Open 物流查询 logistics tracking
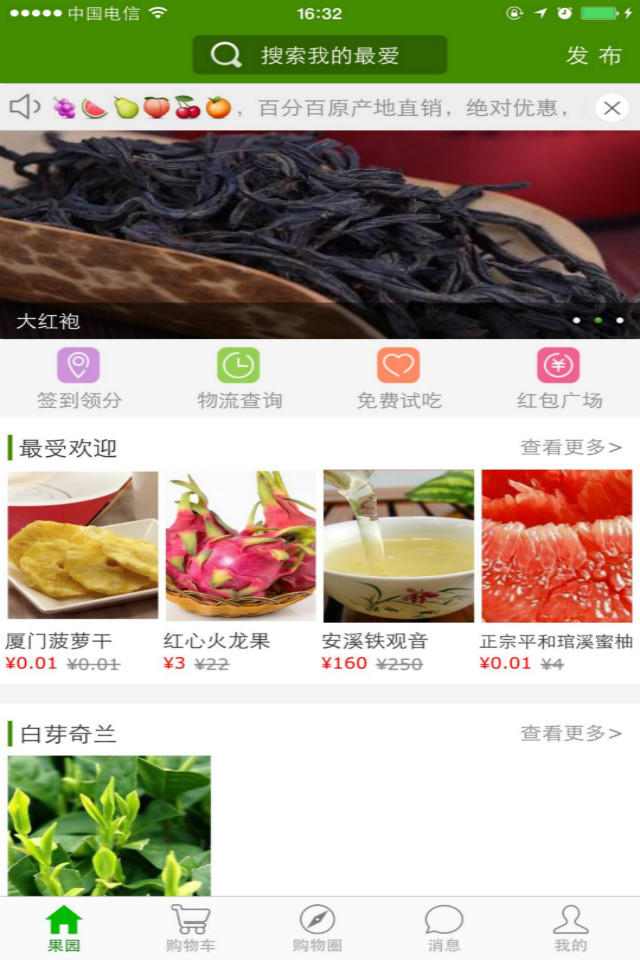 [239, 379]
